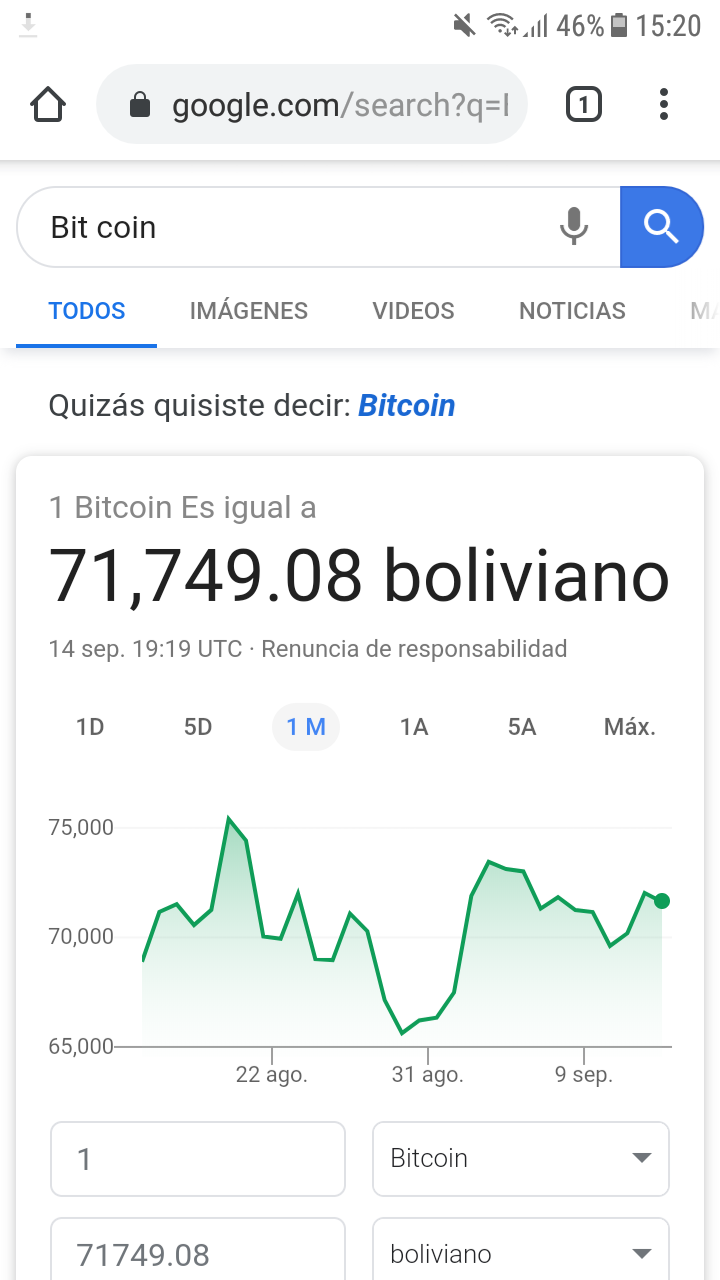Follow the suggested Bitcoin correction link

pos(406,406)
